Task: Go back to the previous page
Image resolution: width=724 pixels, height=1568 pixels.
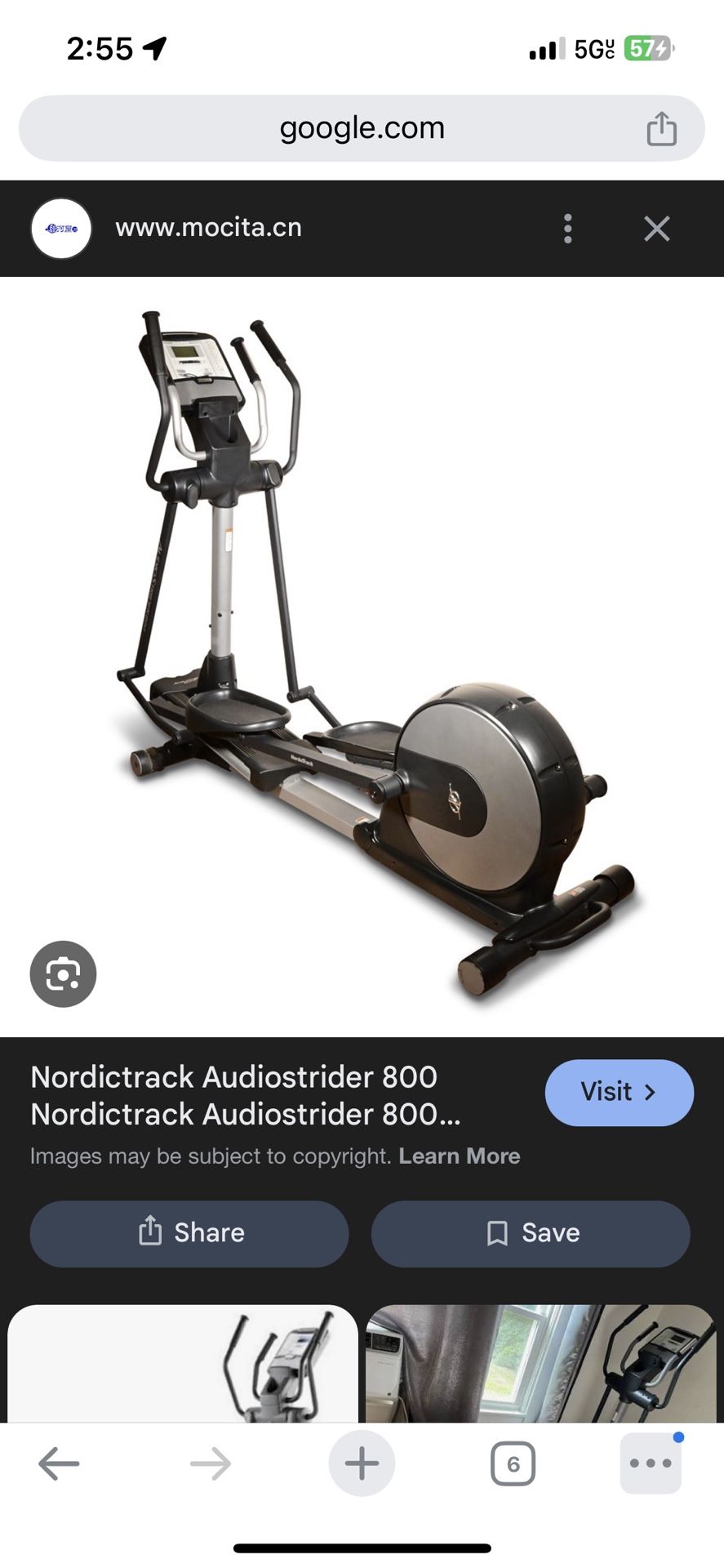Action: [59, 1463]
